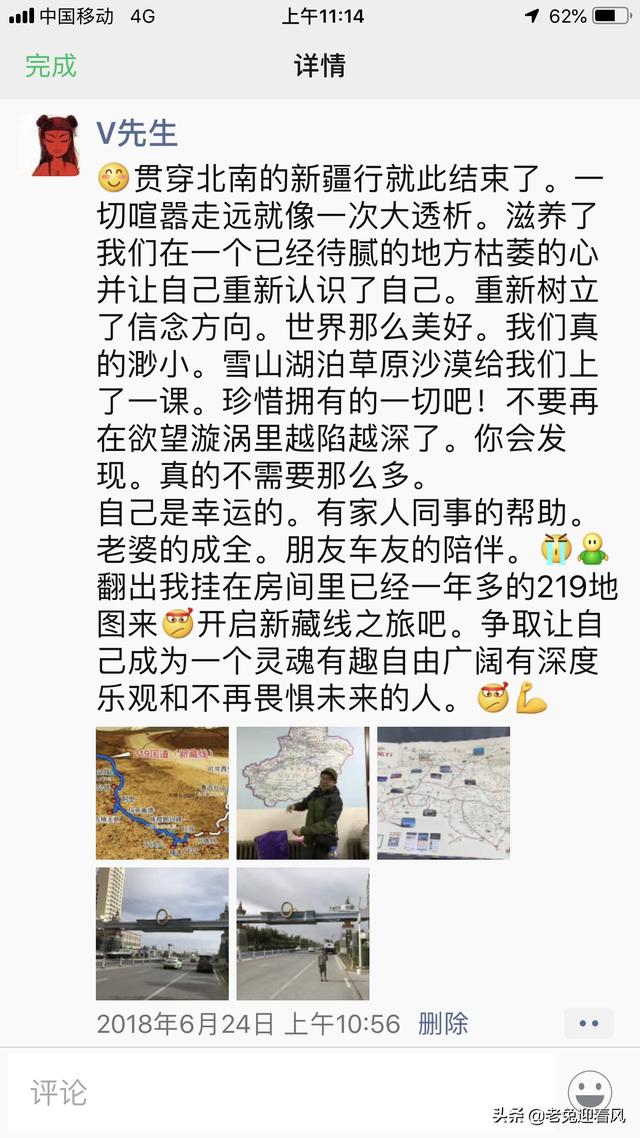View the photo of the man by the Xinjiang map

click(x=302, y=793)
